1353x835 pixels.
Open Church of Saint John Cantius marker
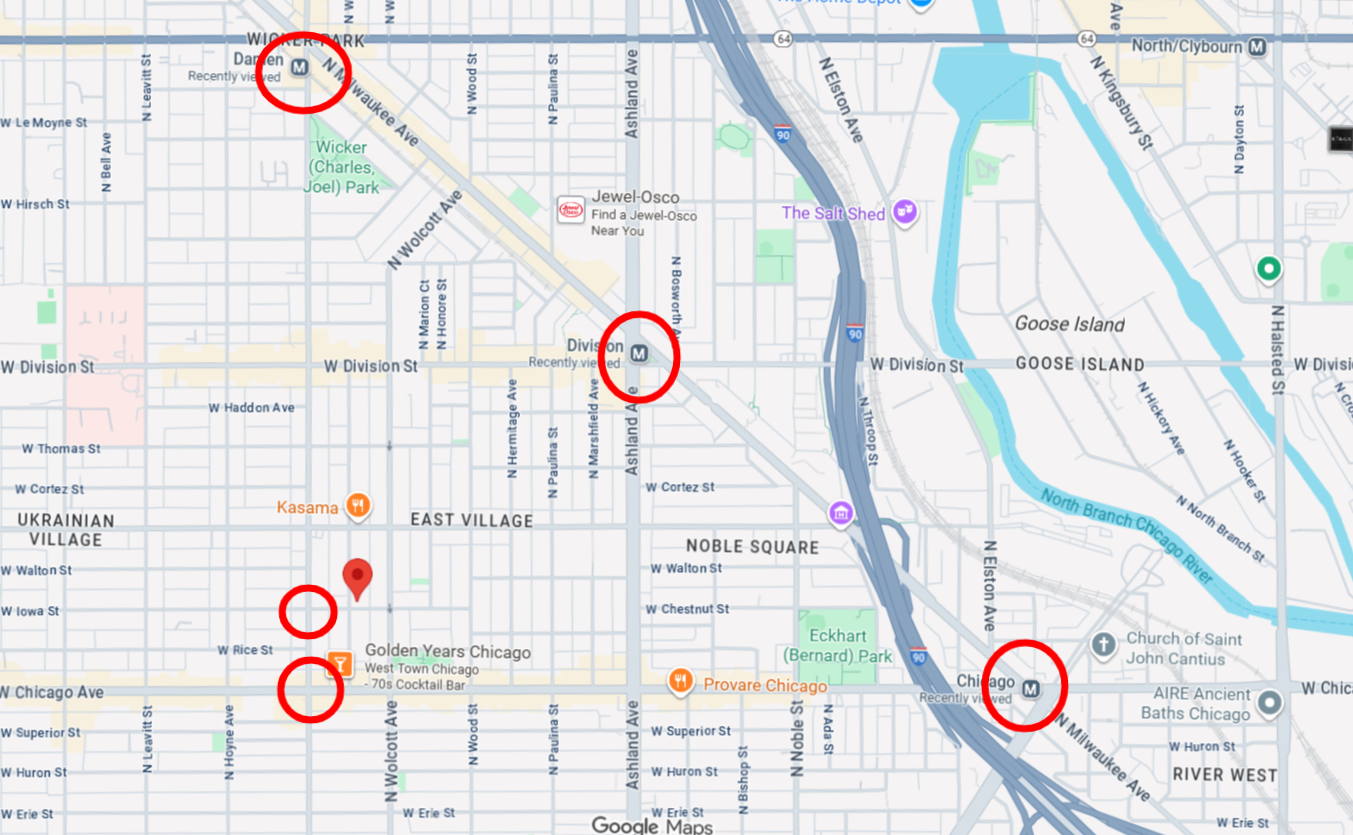pos(1103,644)
